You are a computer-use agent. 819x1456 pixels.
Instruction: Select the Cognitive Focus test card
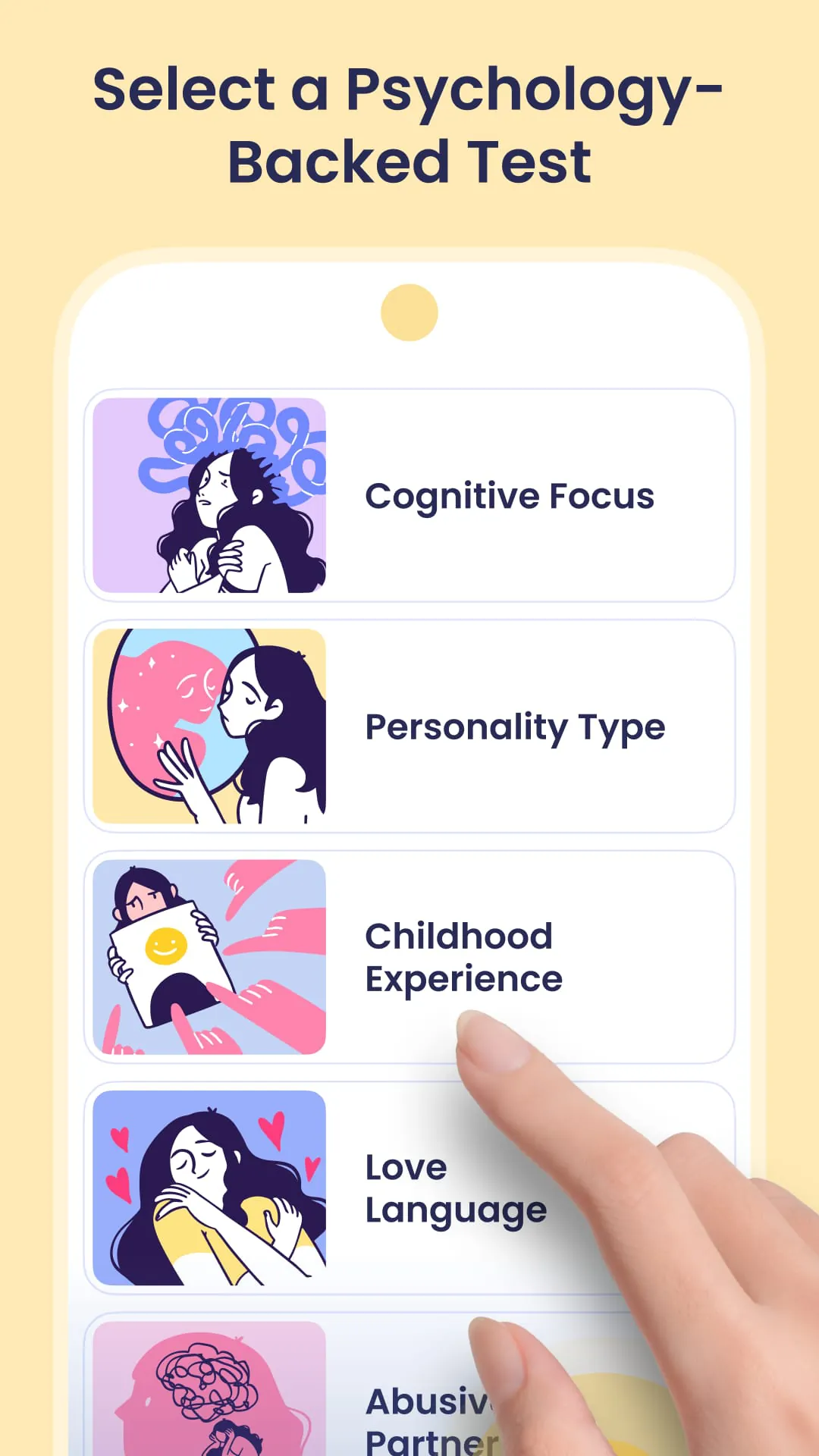[x=409, y=495]
